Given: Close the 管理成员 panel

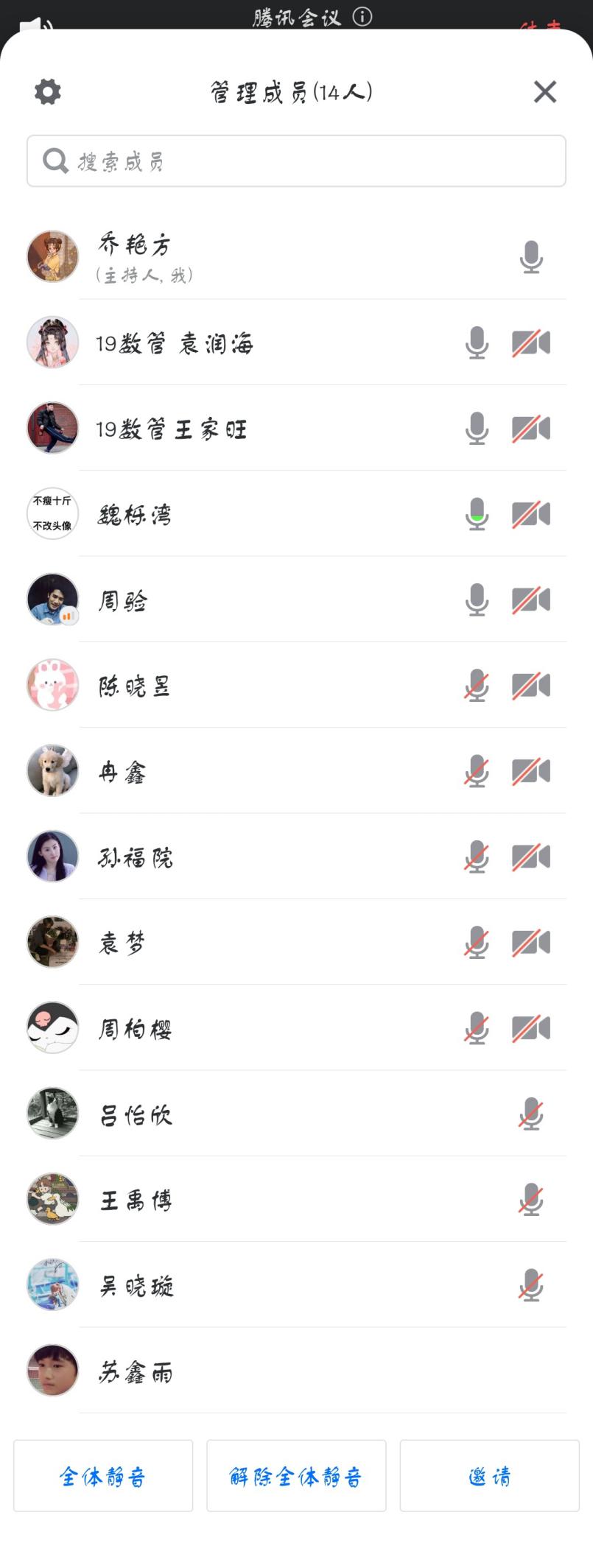Looking at the screenshot, I should [544, 92].
